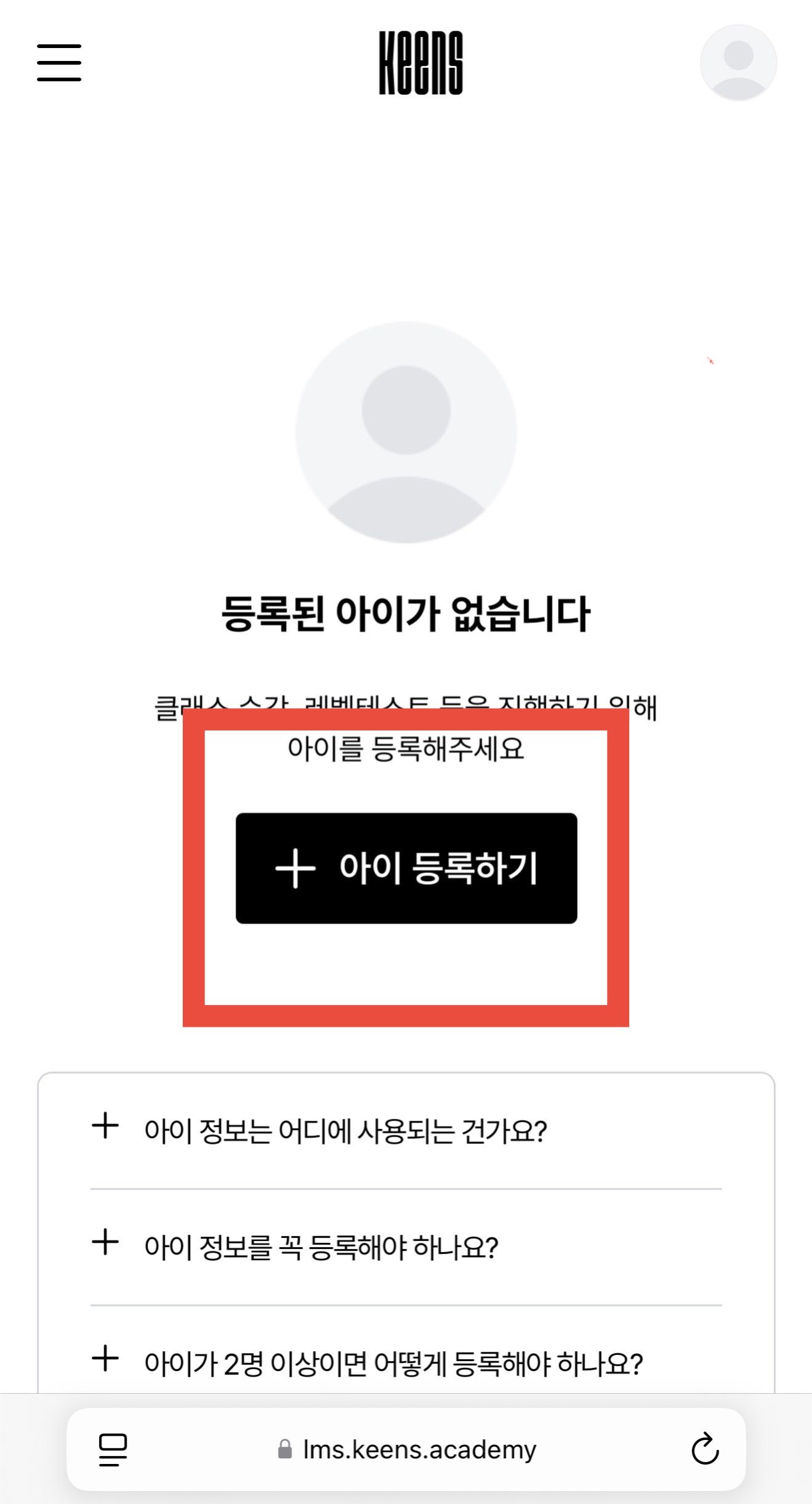
Task: Open the profile avatar in the header
Action: tap(738, 63)
